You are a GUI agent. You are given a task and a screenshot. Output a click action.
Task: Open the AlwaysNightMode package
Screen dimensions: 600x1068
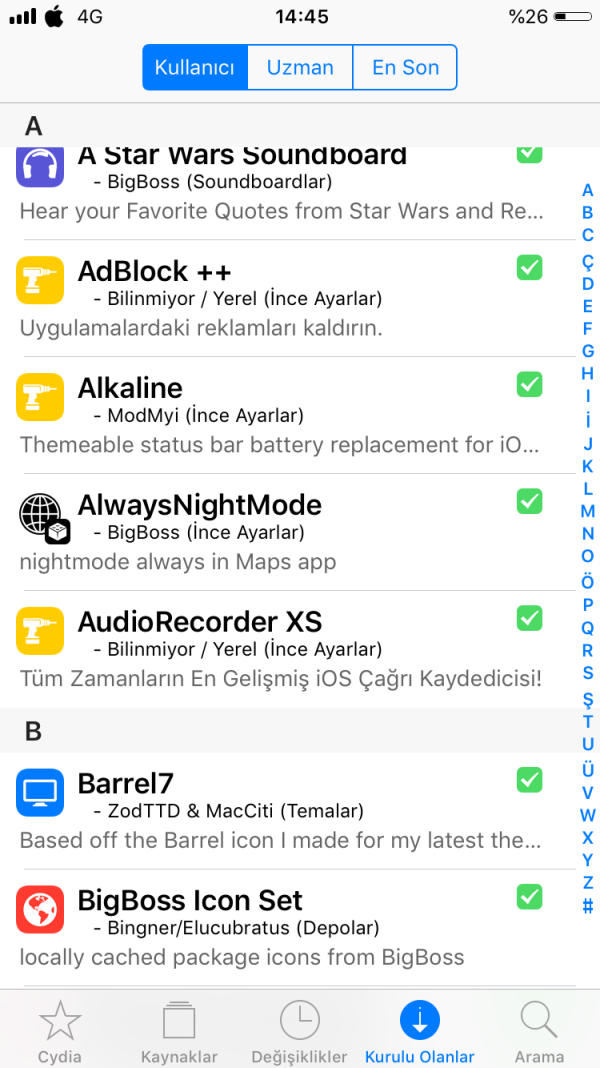(x=280, y=532)
